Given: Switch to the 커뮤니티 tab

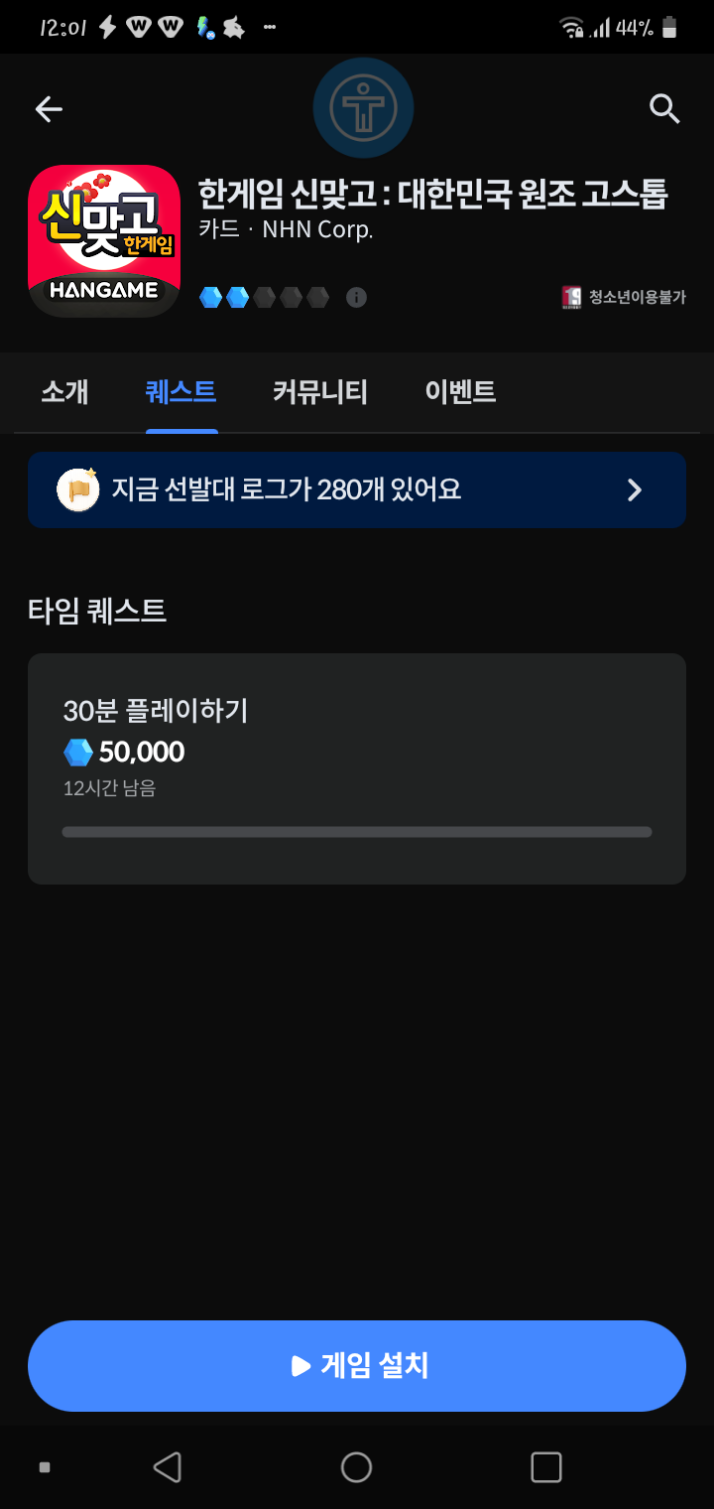Looking at the screenshot, I should 320,392.
